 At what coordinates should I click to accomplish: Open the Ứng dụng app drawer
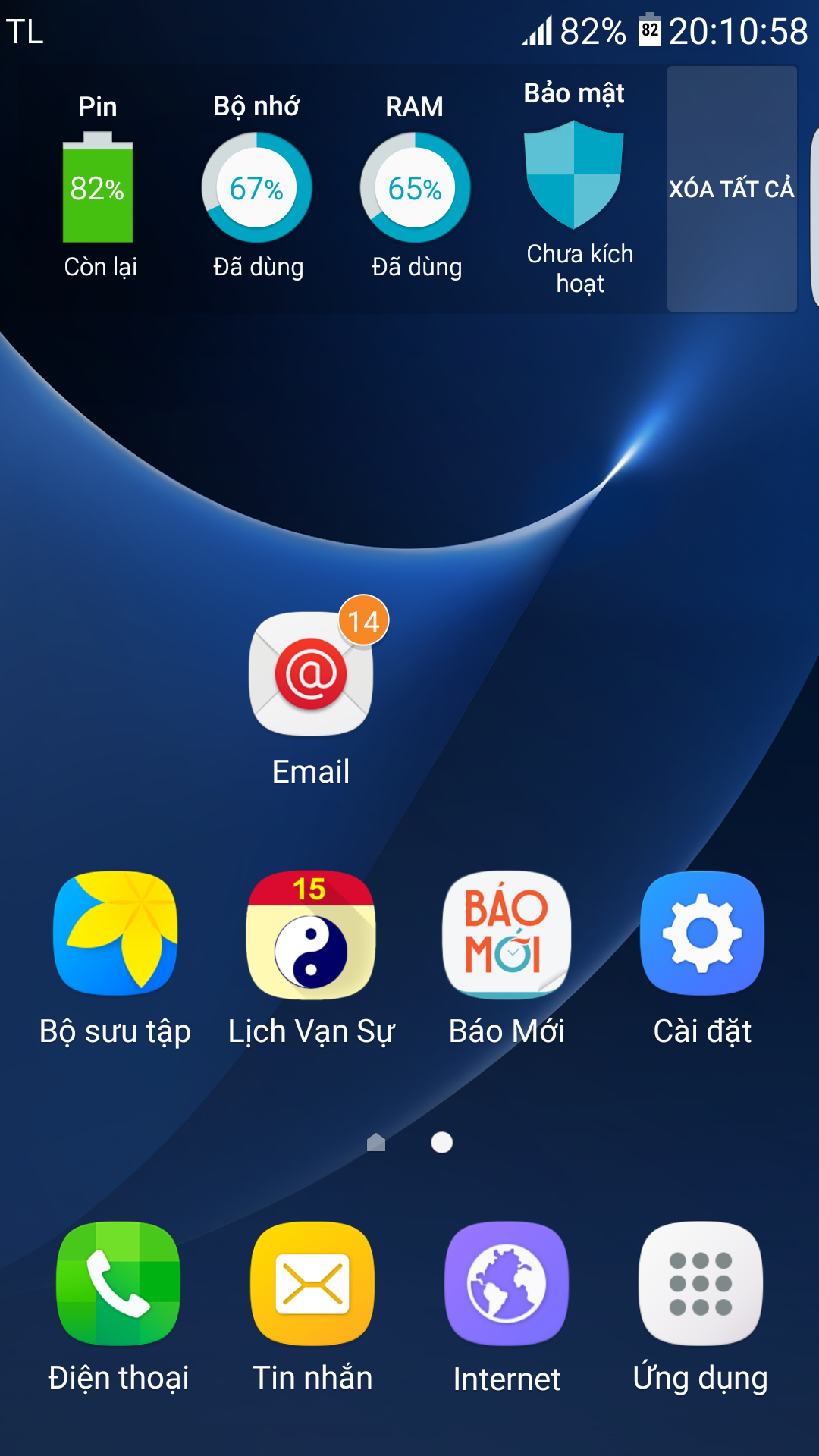click(701, 1283)
